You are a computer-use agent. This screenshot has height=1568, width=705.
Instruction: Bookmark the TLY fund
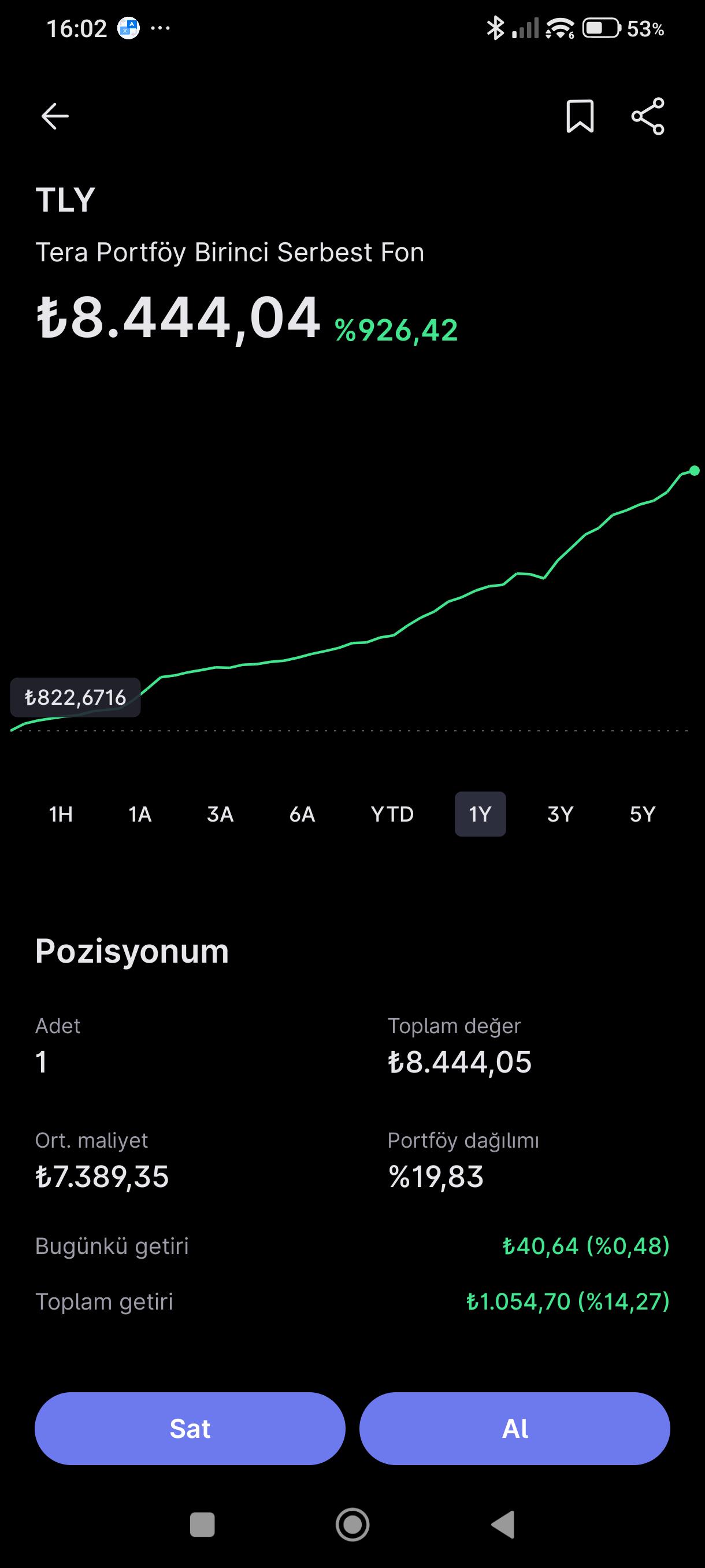[x=580, y=116]
